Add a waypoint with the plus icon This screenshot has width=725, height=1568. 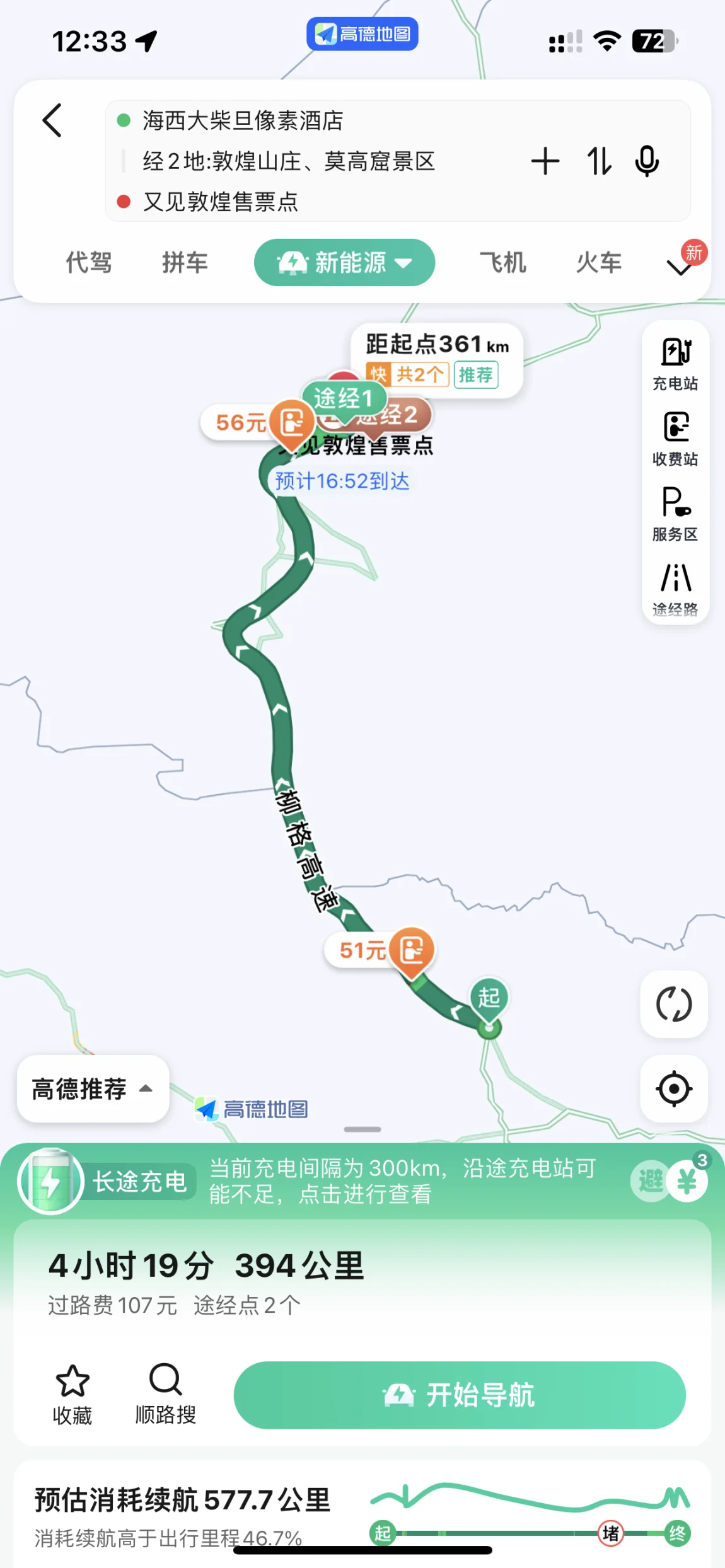[545, 161]
